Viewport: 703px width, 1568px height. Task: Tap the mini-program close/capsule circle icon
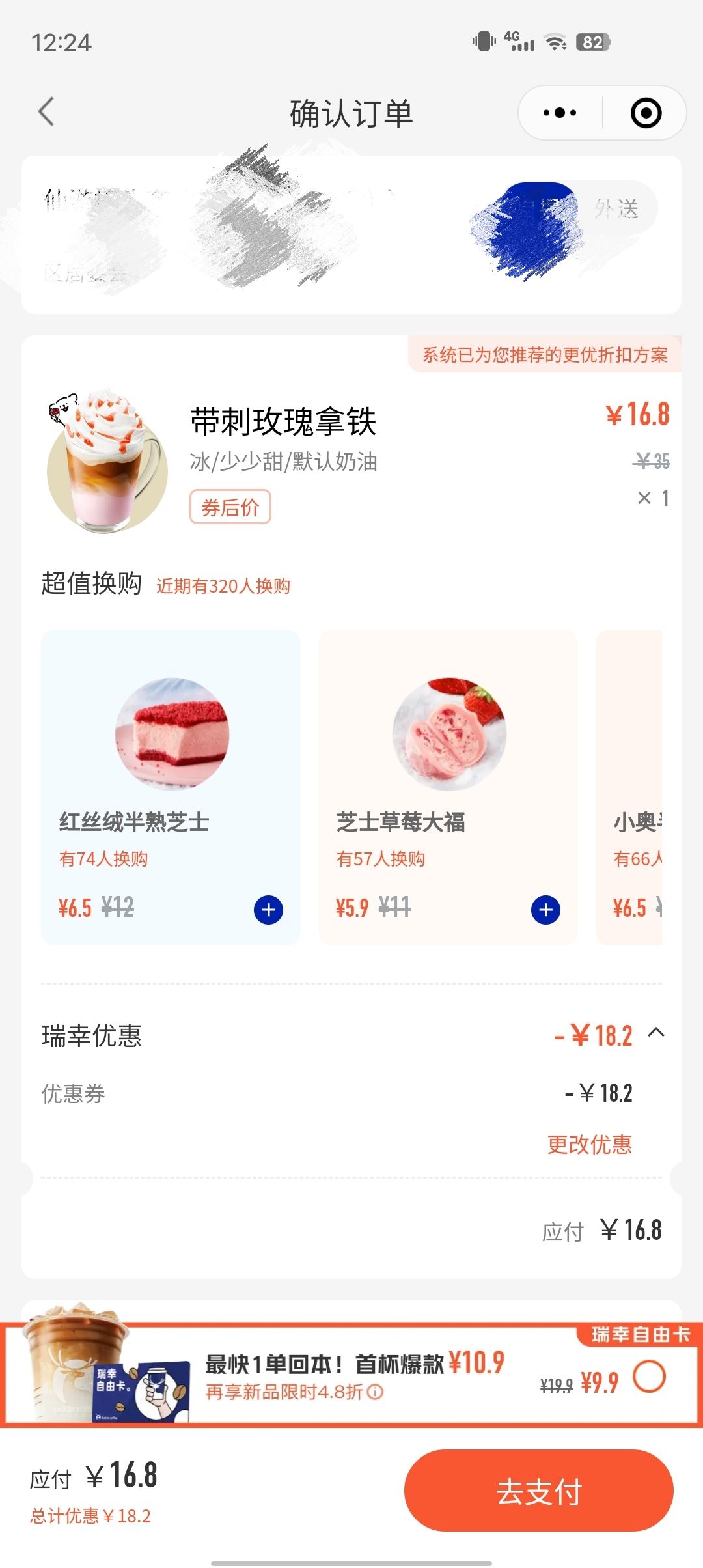pyautogui.click(x=646, y=112)
